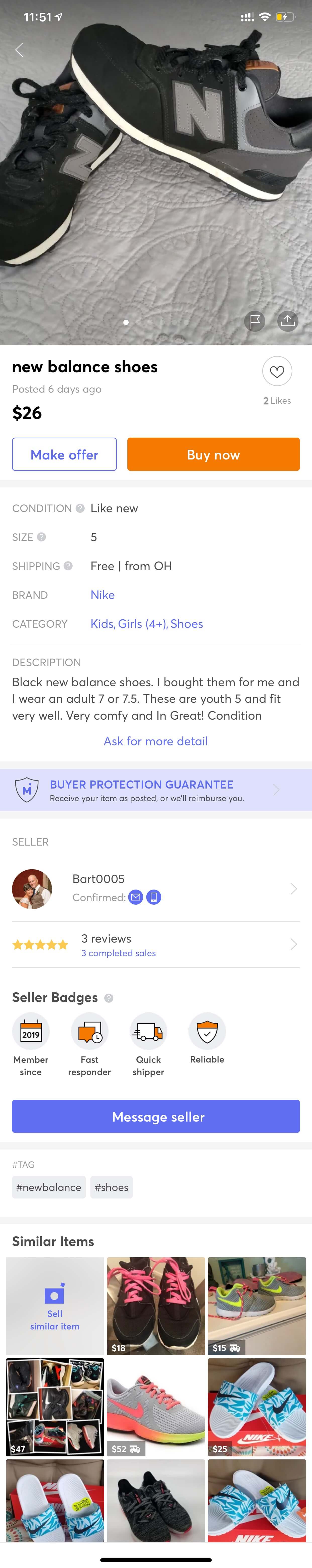Show help for Seller Badges
The height and width of the screenshot is (1568, 312).
click(109, 998)
